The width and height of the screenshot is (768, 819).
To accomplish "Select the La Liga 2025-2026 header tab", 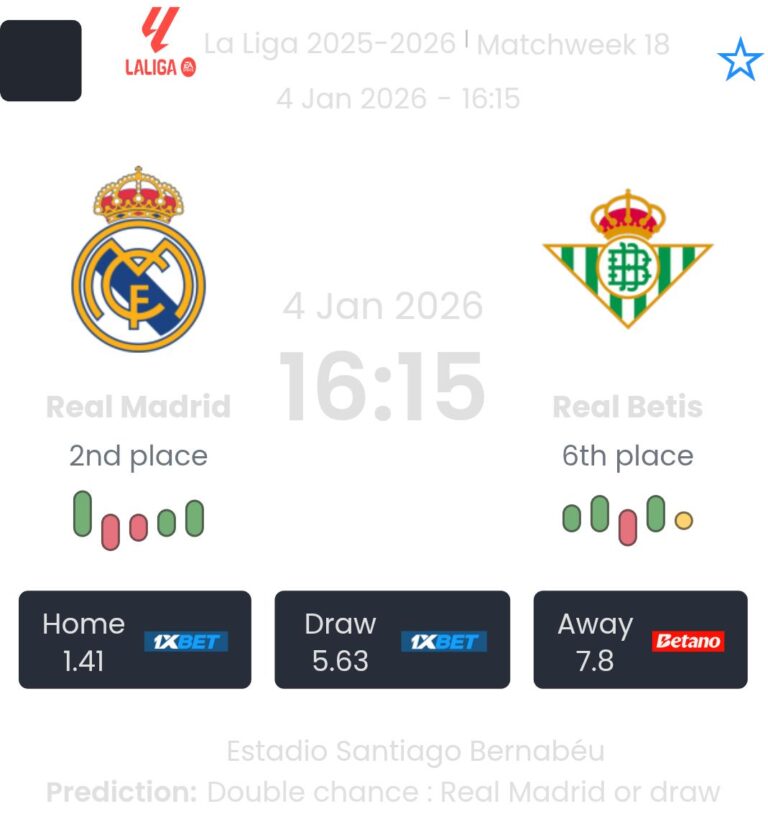I will click(329, 44).
